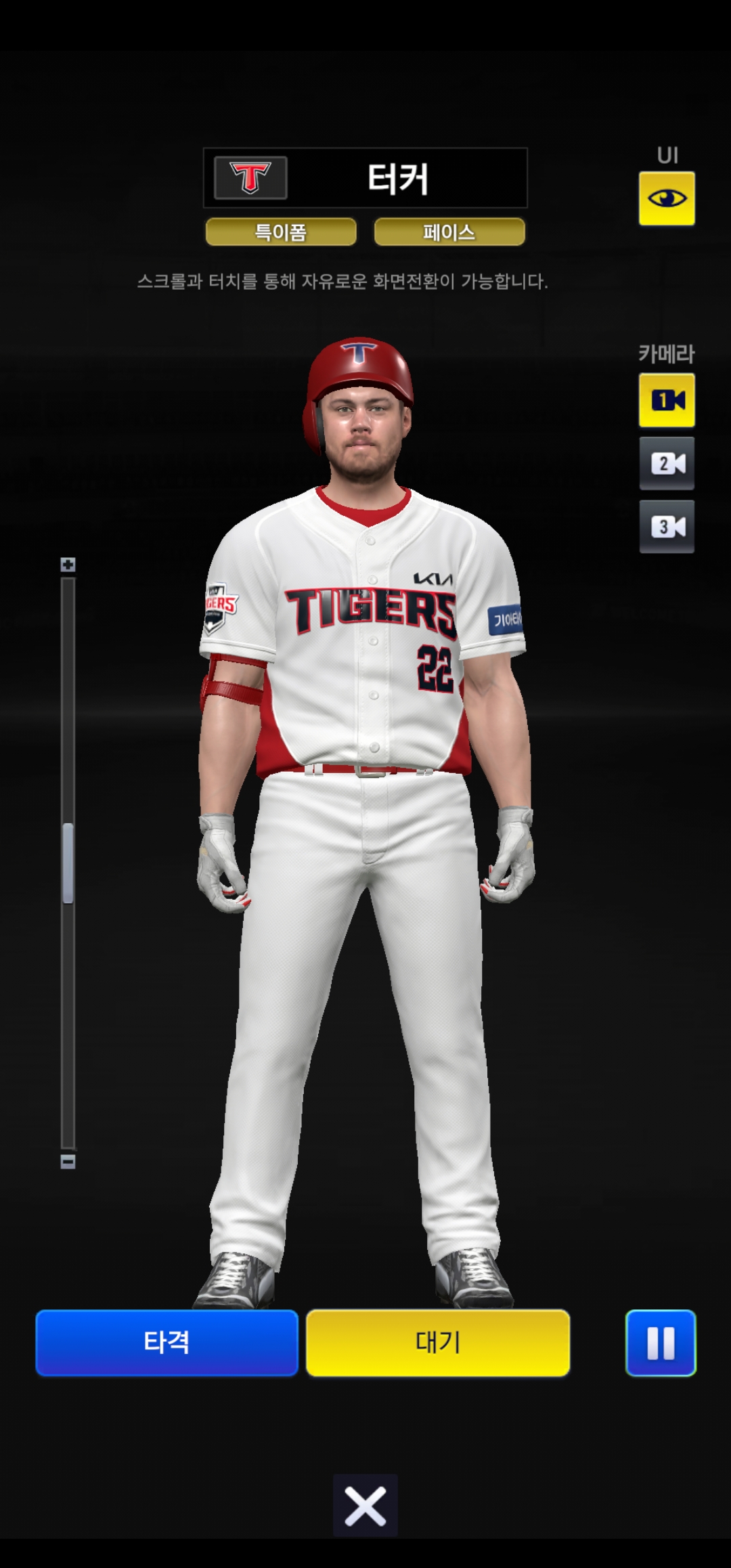Viewport: 731px width, 1568px height.
Task: Select the 타격 batting animation button
Action: 167,1343
